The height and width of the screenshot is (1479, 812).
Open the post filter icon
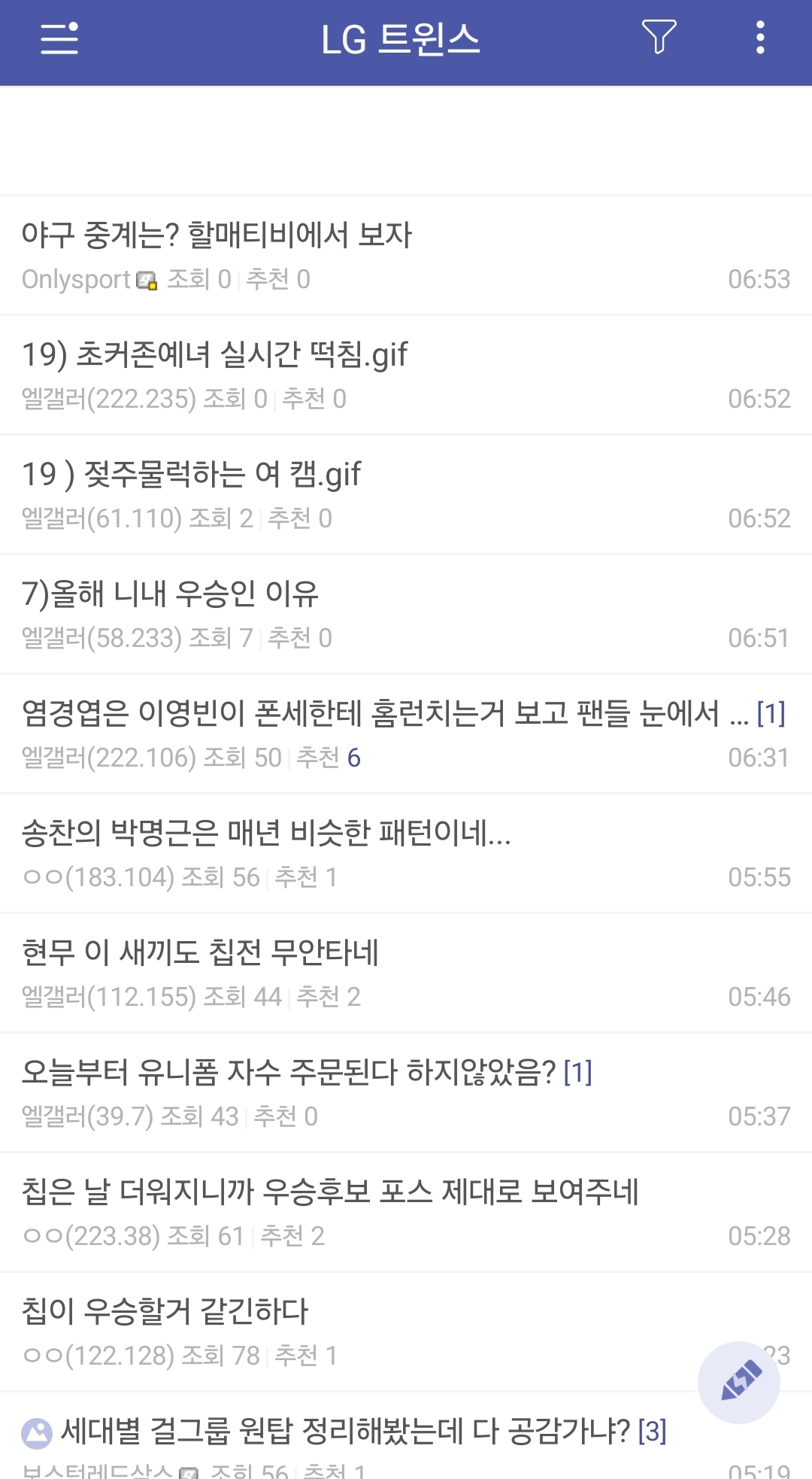click(659, 37)
